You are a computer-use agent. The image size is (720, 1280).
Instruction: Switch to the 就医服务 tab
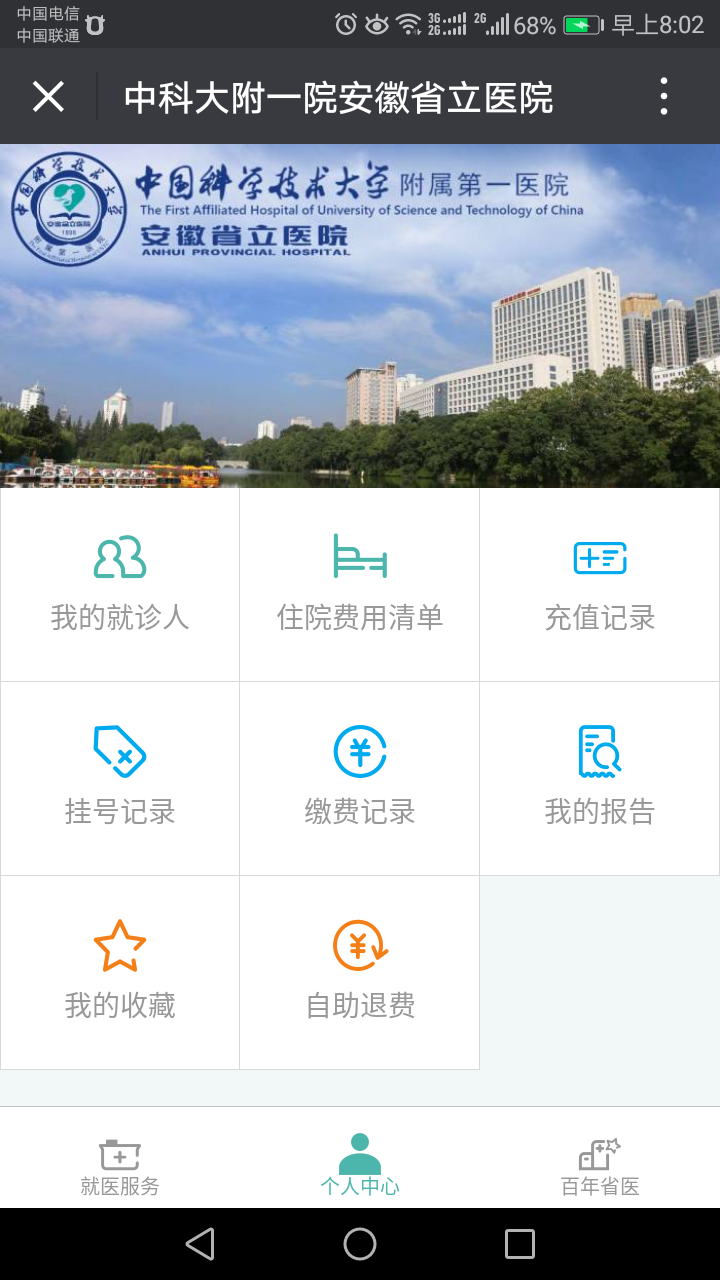click(x=120, y=1166)
